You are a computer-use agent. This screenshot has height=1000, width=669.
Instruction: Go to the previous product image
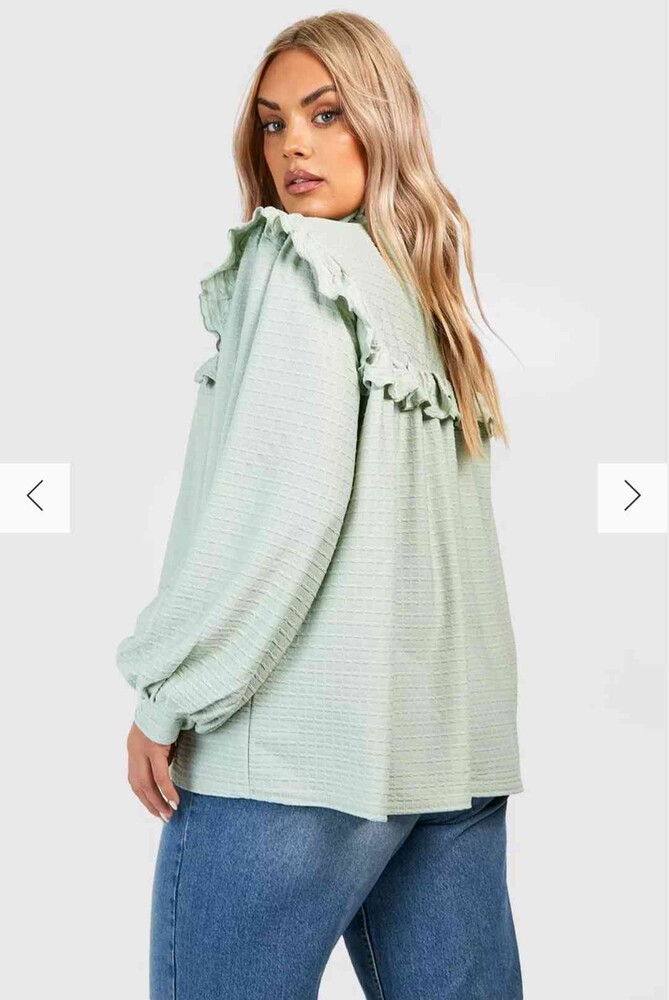tap(35, 497)
